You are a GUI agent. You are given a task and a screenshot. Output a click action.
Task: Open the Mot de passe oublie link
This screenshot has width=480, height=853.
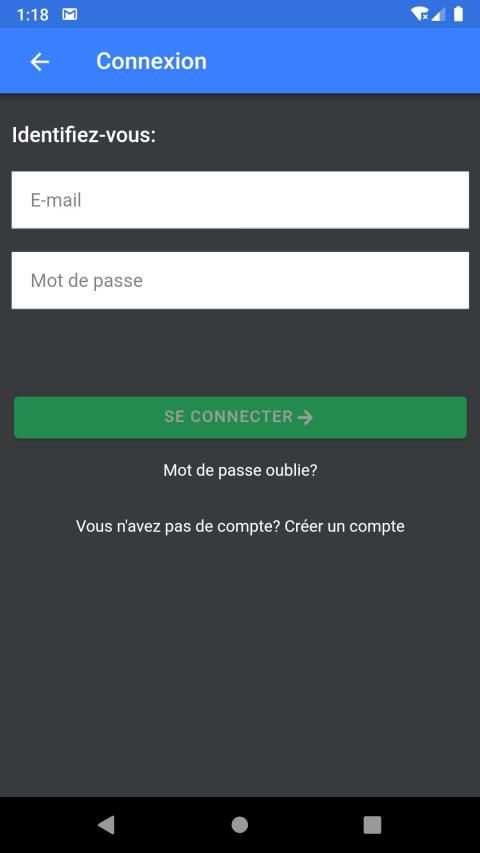coord(240,471)
